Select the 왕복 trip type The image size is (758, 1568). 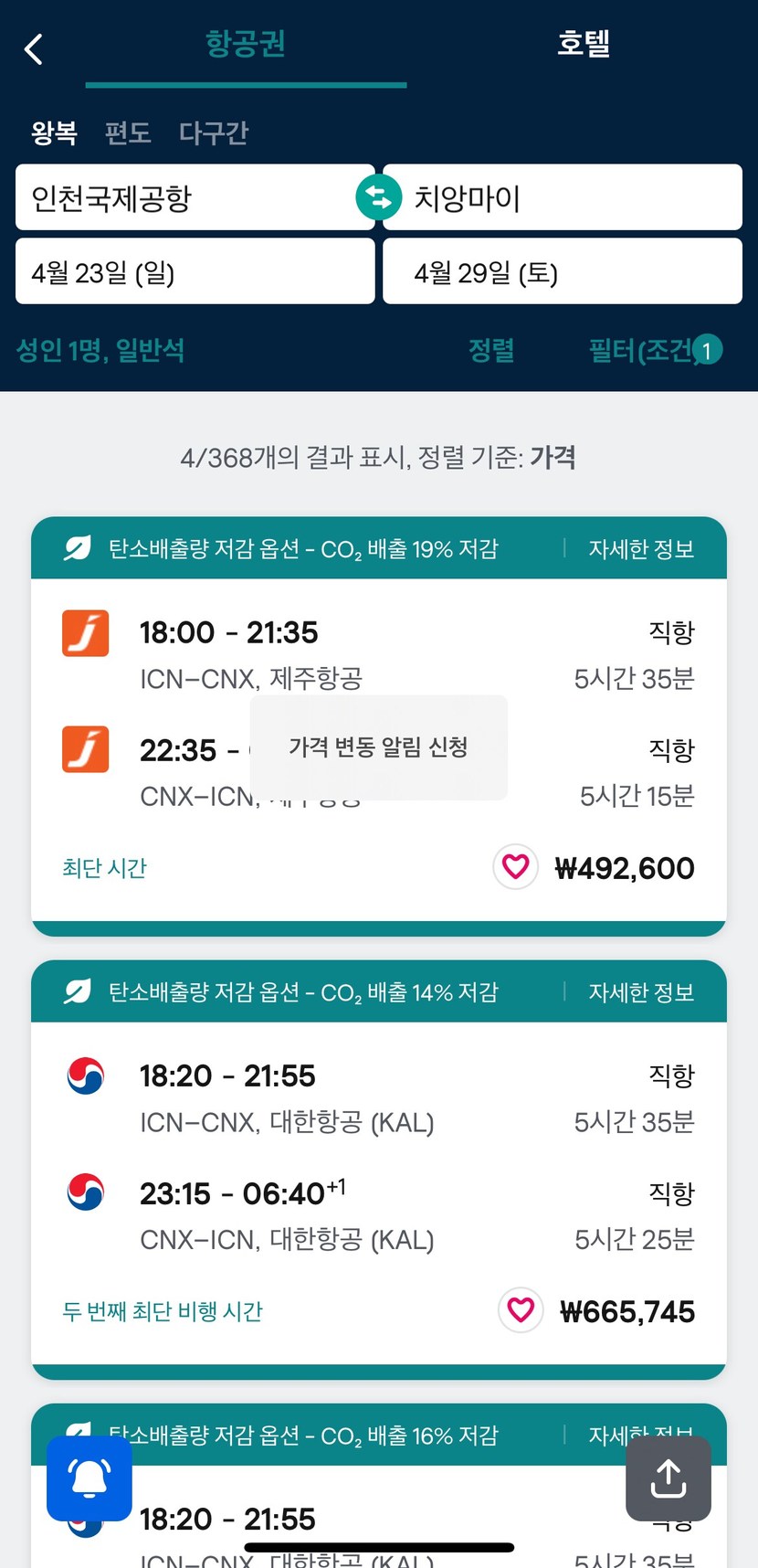(54, 132)
